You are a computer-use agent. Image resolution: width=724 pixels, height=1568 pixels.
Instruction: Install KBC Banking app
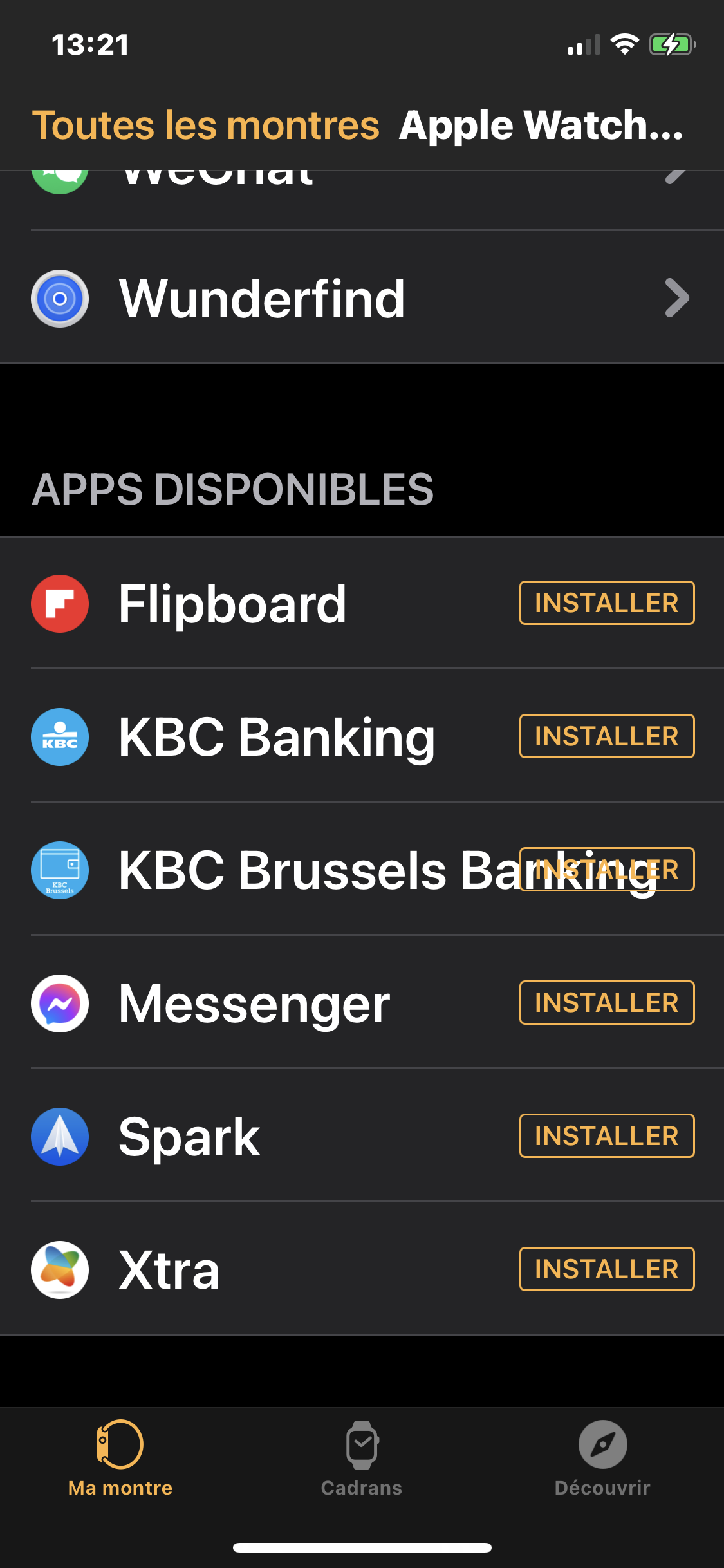[606, 736]
